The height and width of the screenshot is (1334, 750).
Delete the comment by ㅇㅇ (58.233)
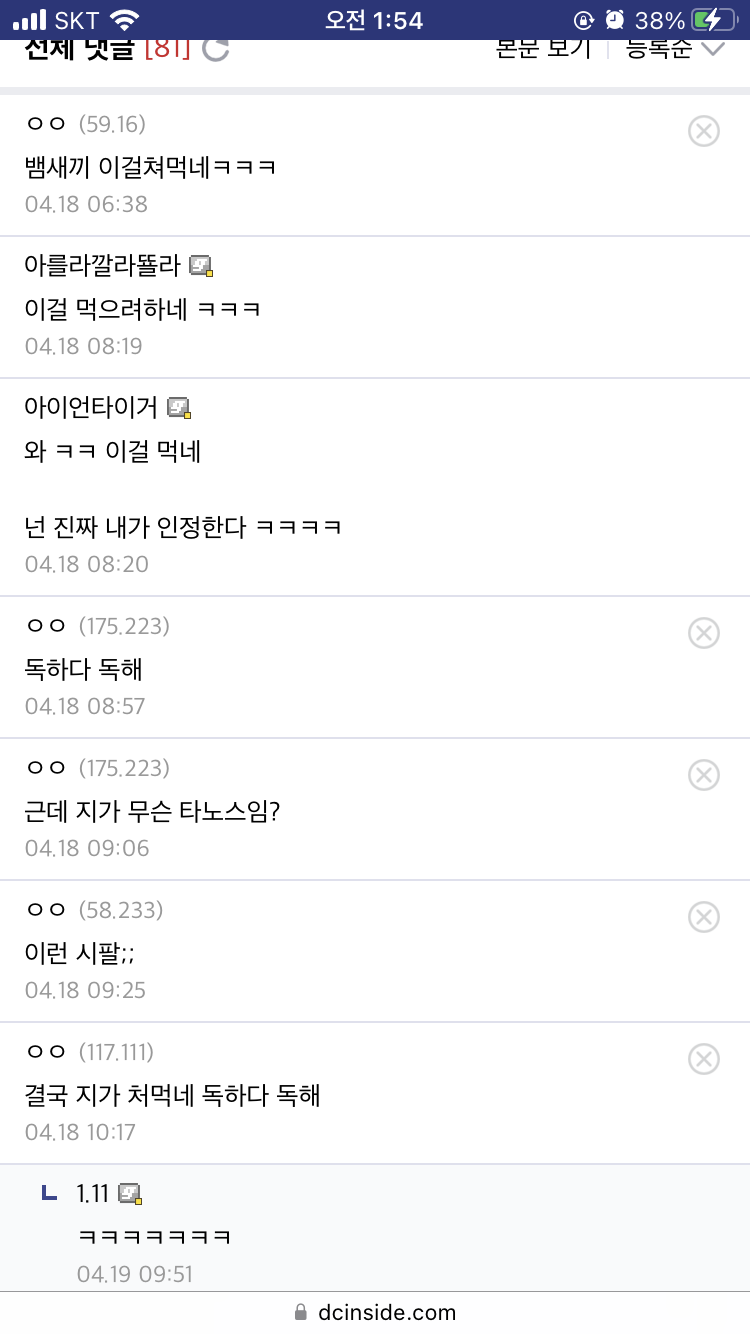(x=704, y=917)
